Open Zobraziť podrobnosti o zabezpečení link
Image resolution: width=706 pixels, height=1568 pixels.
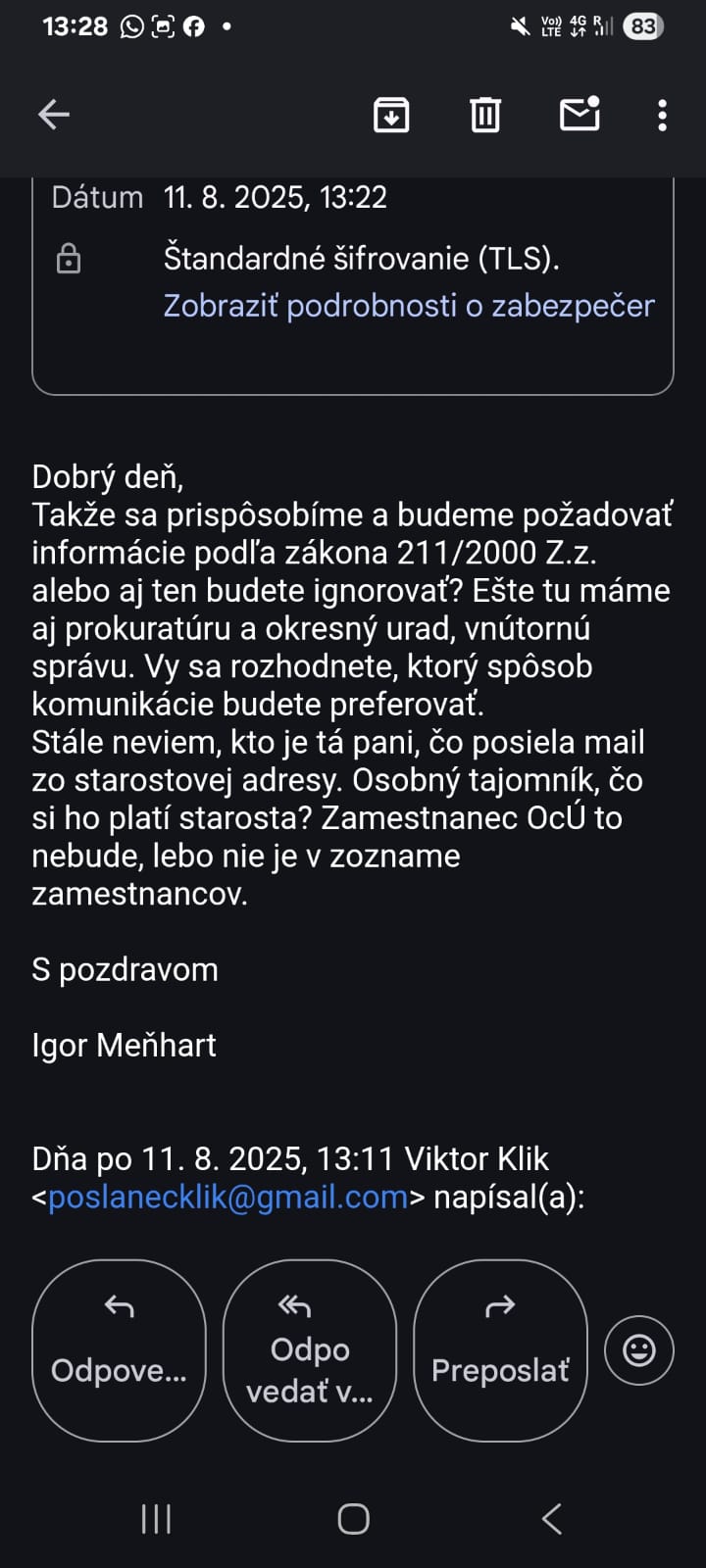tap(408, 306)
